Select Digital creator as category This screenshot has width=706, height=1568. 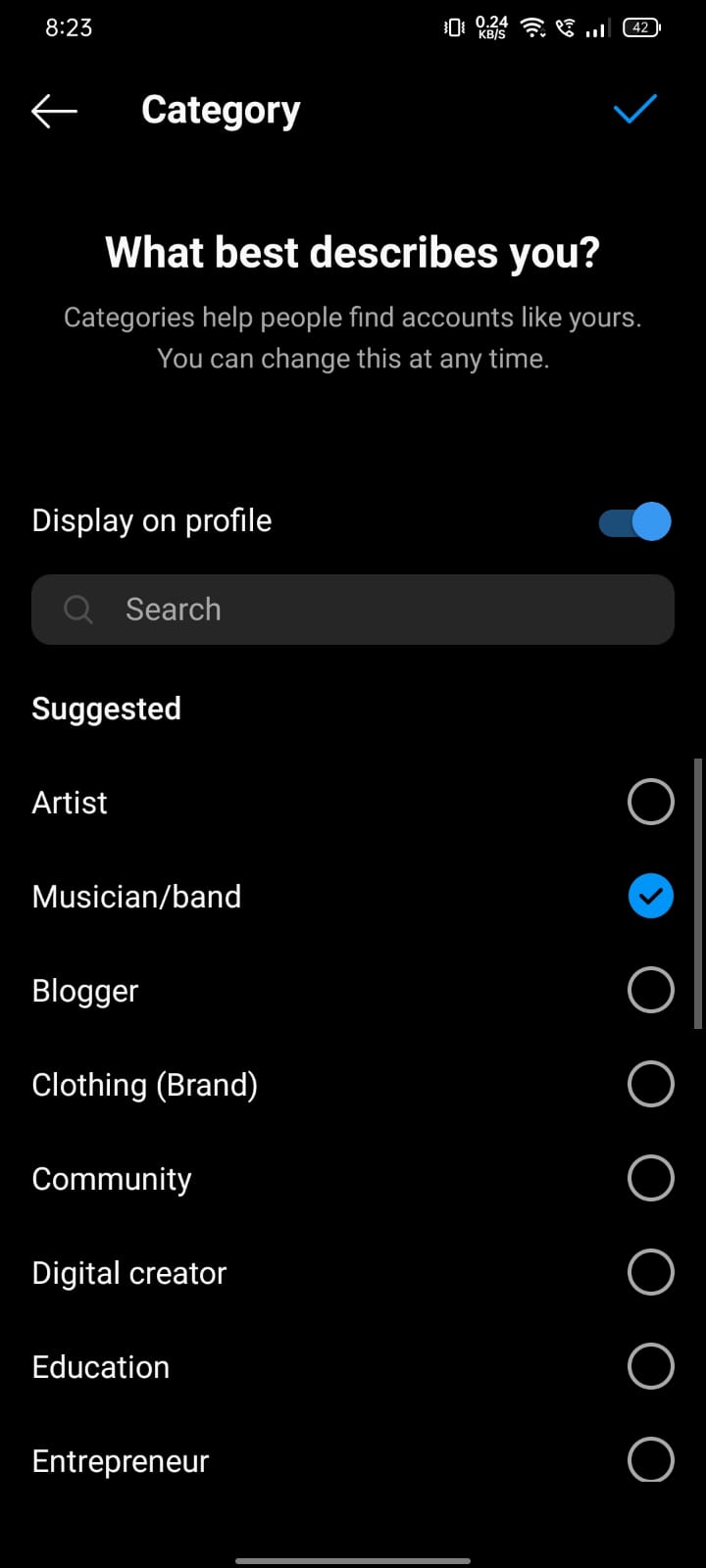(650, 1272)
